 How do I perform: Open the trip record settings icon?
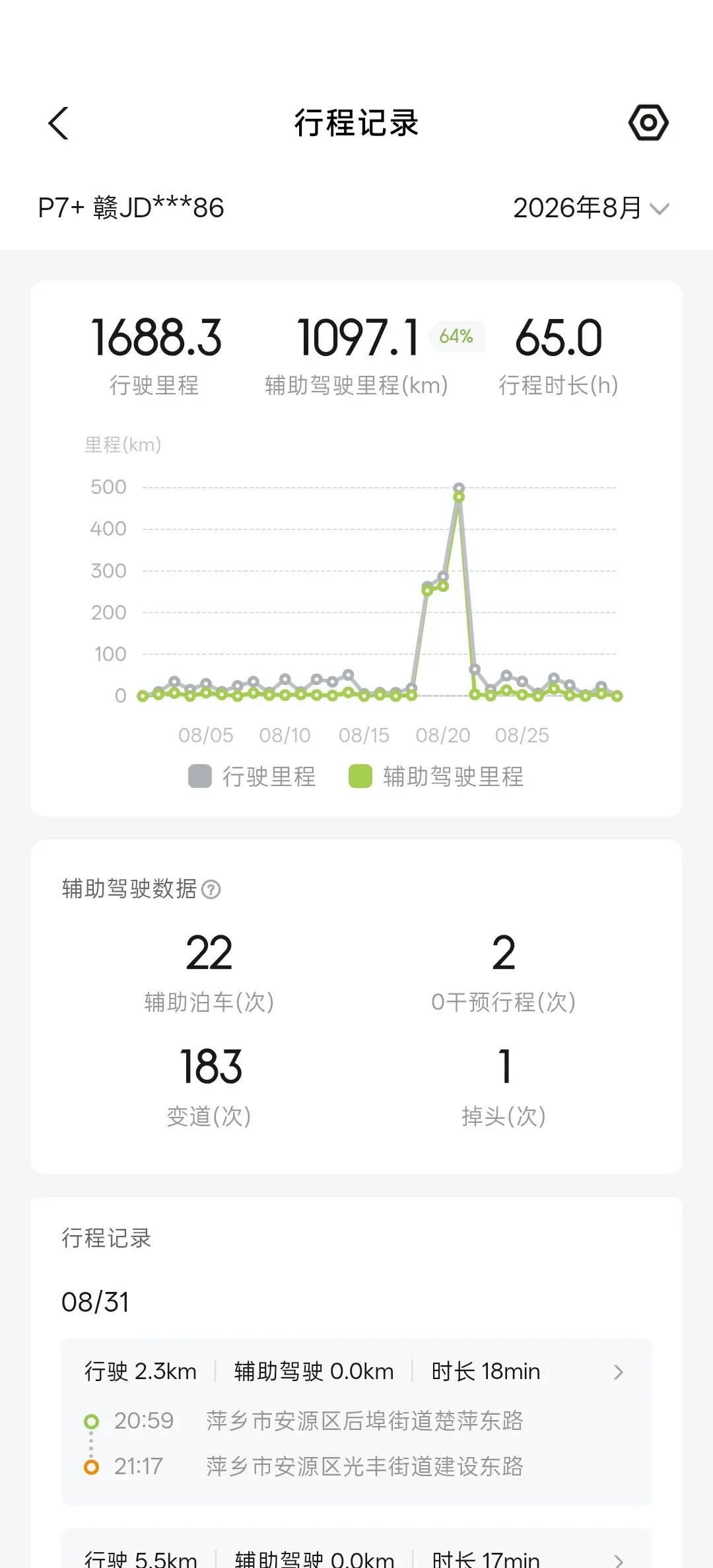point(648,123)
